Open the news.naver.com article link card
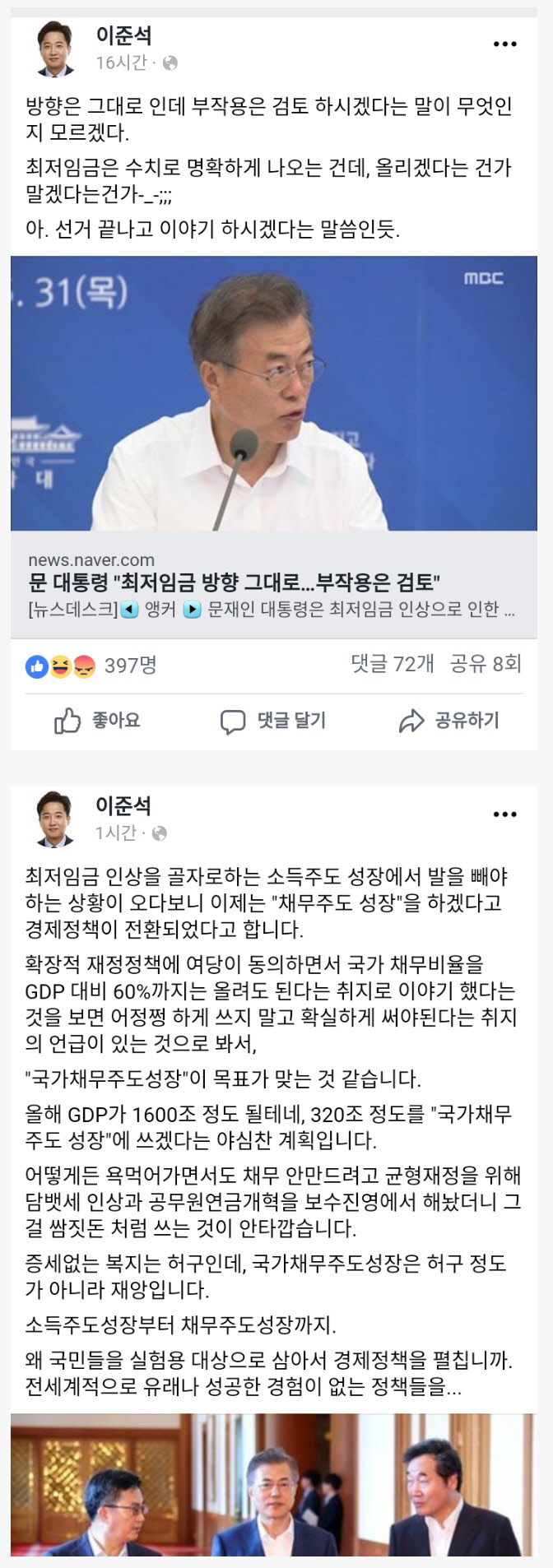This screenshot has width=553, height=1568. tap(273, 584)
